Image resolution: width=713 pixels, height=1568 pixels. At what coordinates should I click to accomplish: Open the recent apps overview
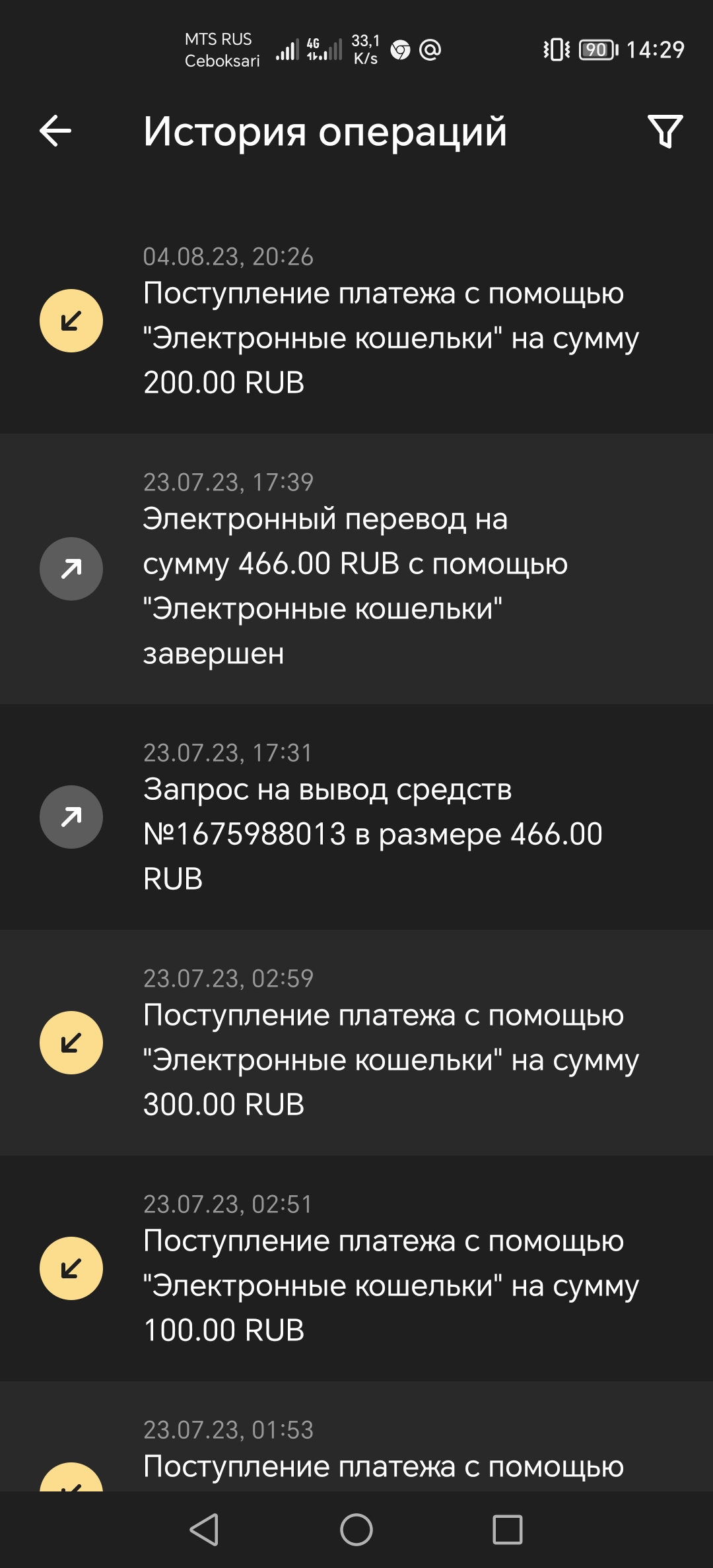(507, 1530)
